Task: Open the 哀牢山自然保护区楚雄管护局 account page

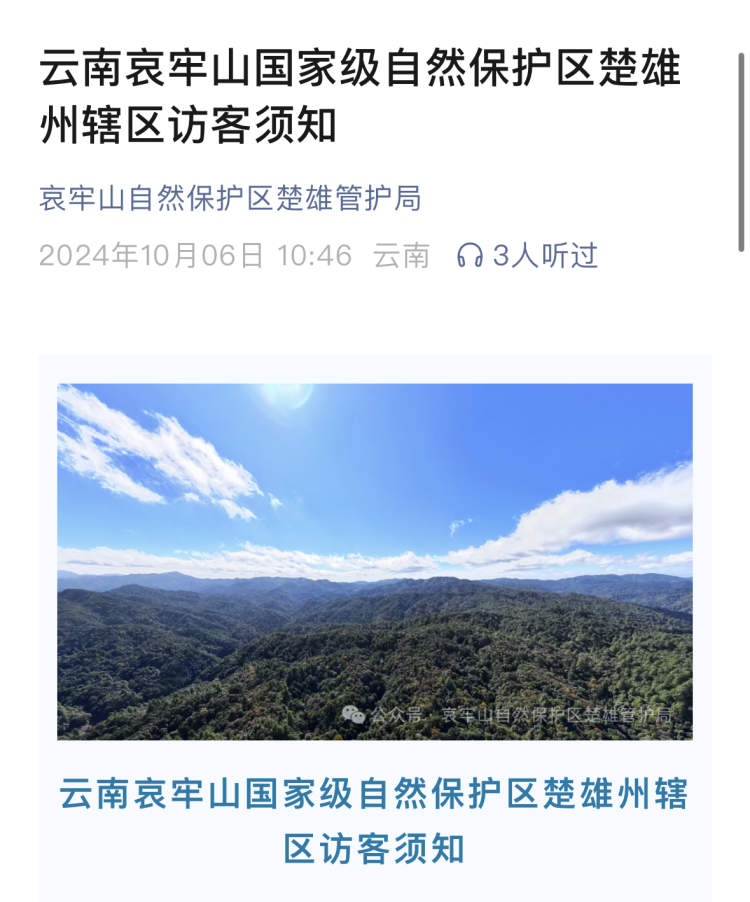Action: point(230,198)
